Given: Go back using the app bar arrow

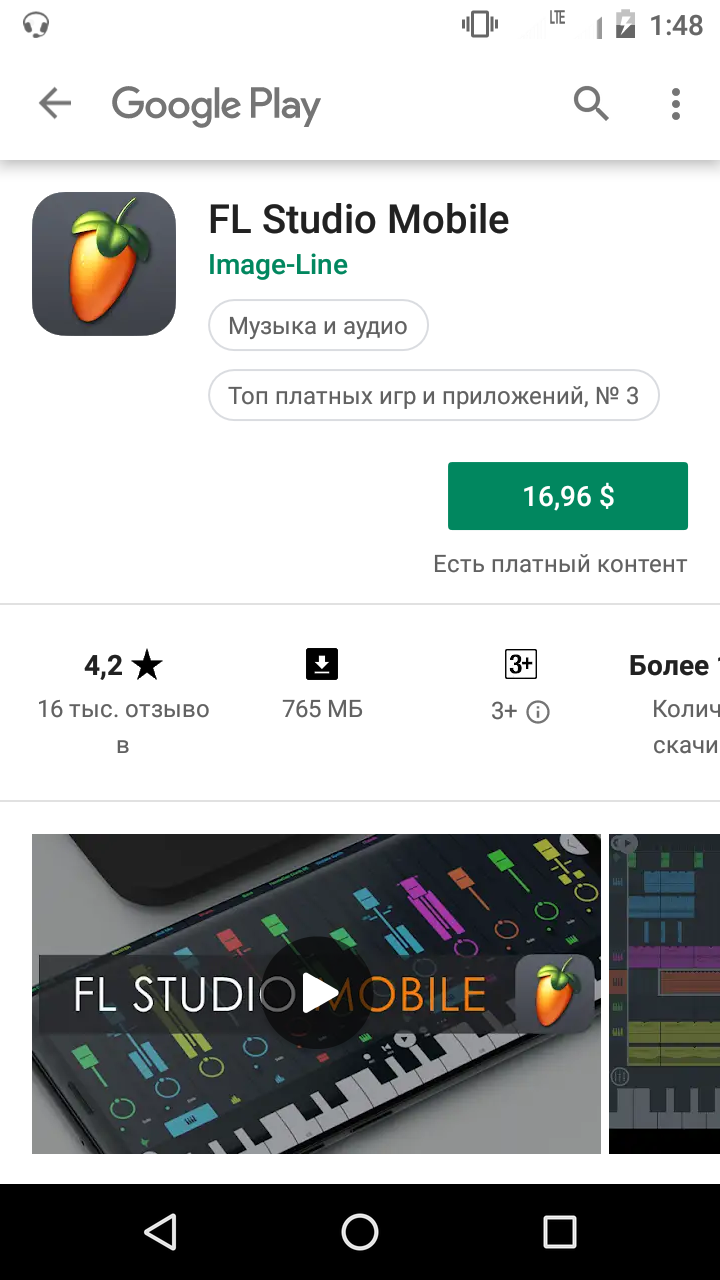Looking at the screenshot, I should click(x=55, y=103).
